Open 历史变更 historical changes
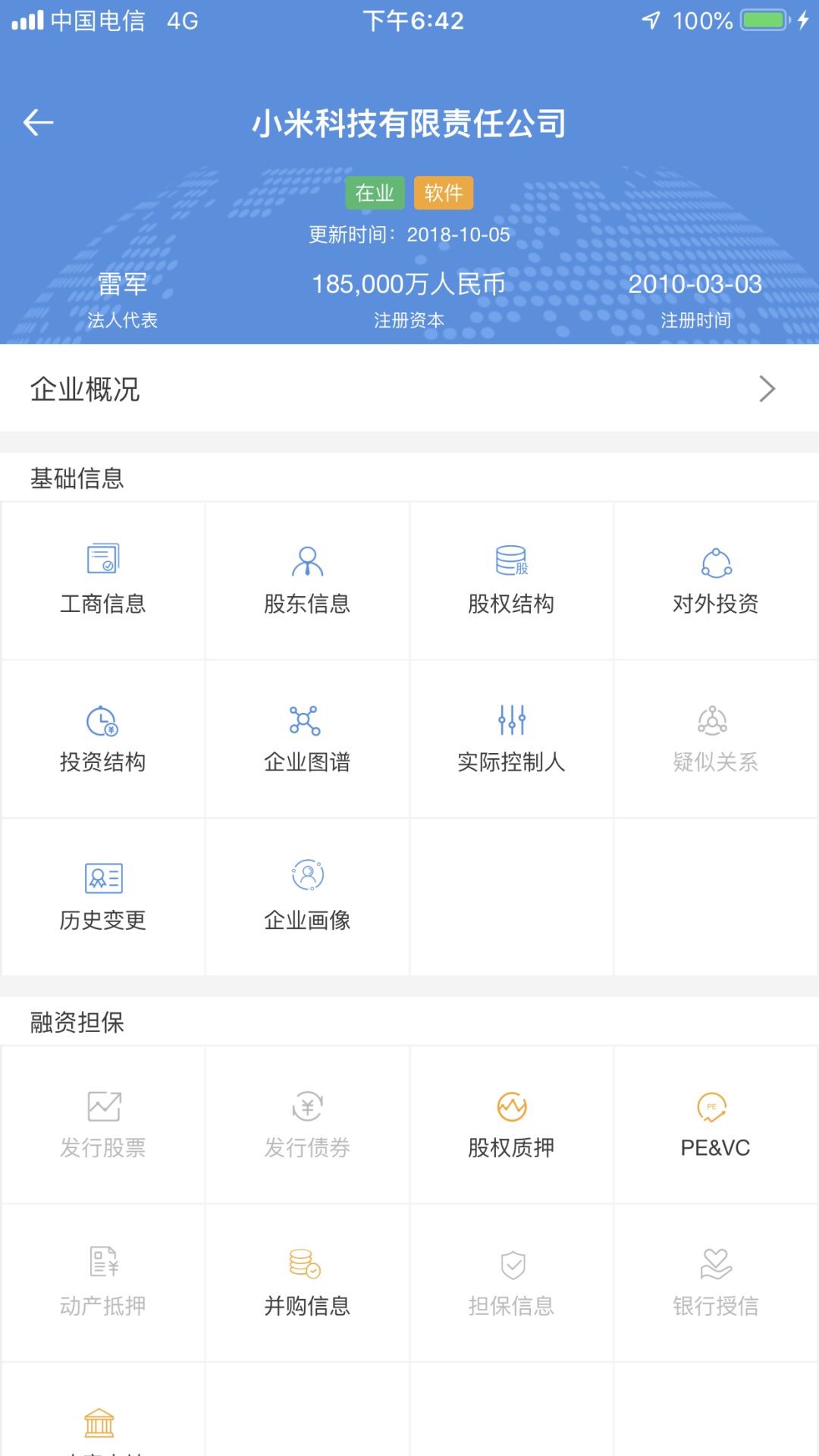Viewport: 819px width, 1456px height. pyautogui.click(x=104, y=899)
